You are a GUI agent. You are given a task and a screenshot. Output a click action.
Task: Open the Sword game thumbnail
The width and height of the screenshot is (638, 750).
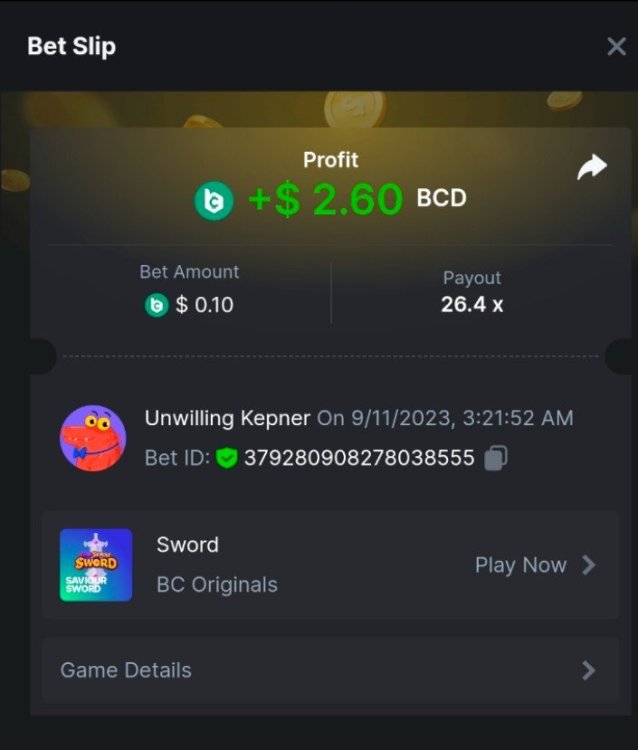coord(96,565)
